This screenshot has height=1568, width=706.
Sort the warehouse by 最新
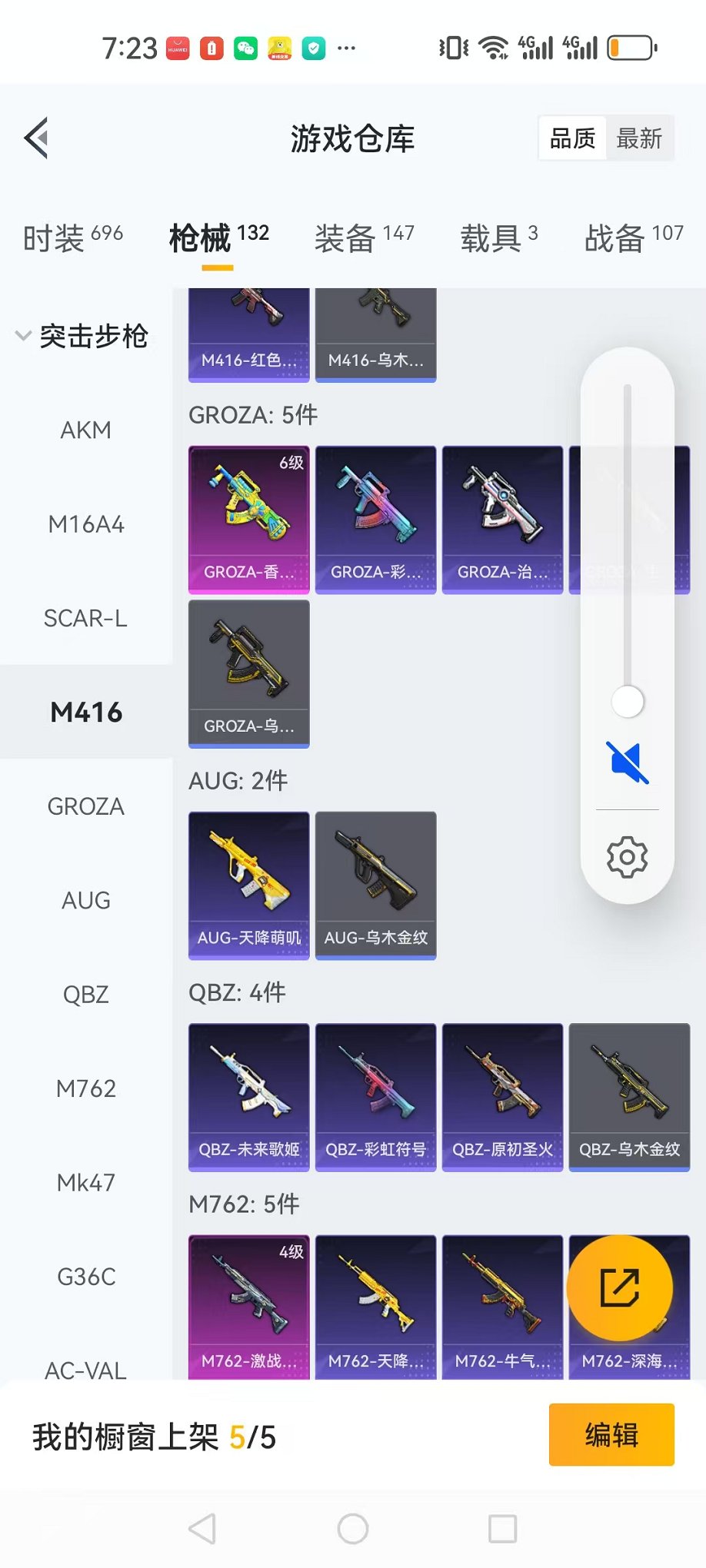pos(639,138)
